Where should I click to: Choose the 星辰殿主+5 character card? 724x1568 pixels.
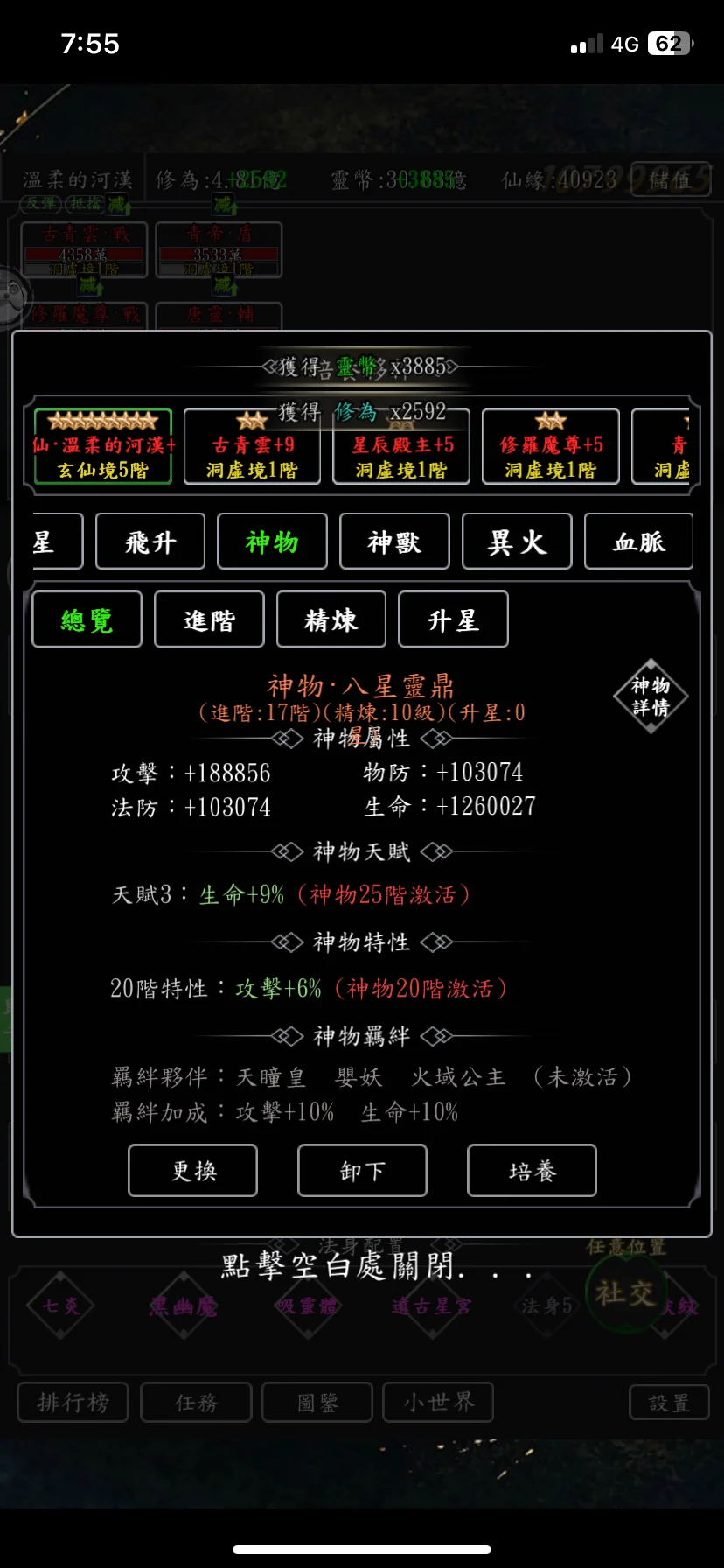click(401, 447)
